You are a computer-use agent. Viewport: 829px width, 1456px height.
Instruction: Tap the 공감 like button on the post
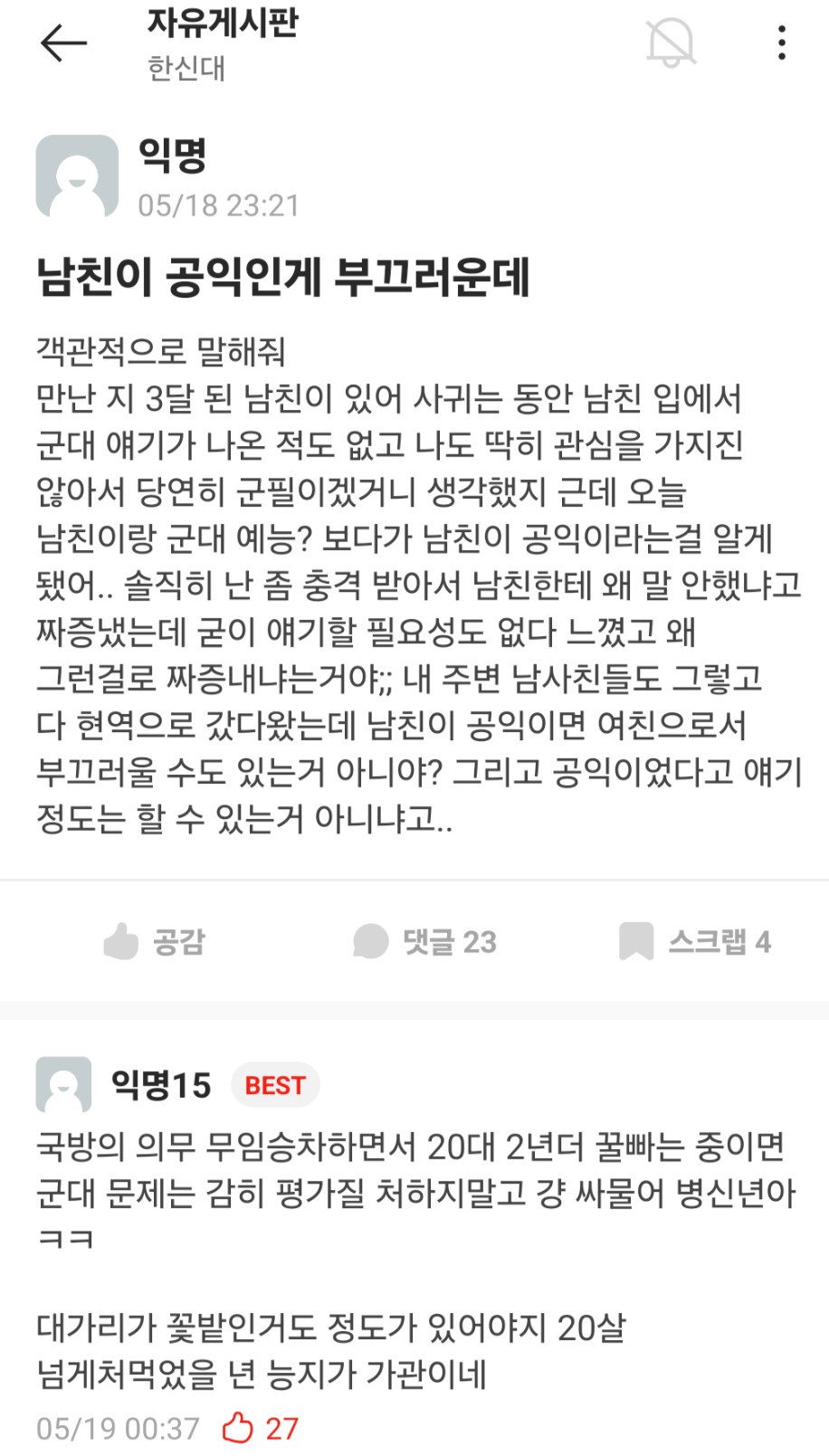[x=154, y=942]
